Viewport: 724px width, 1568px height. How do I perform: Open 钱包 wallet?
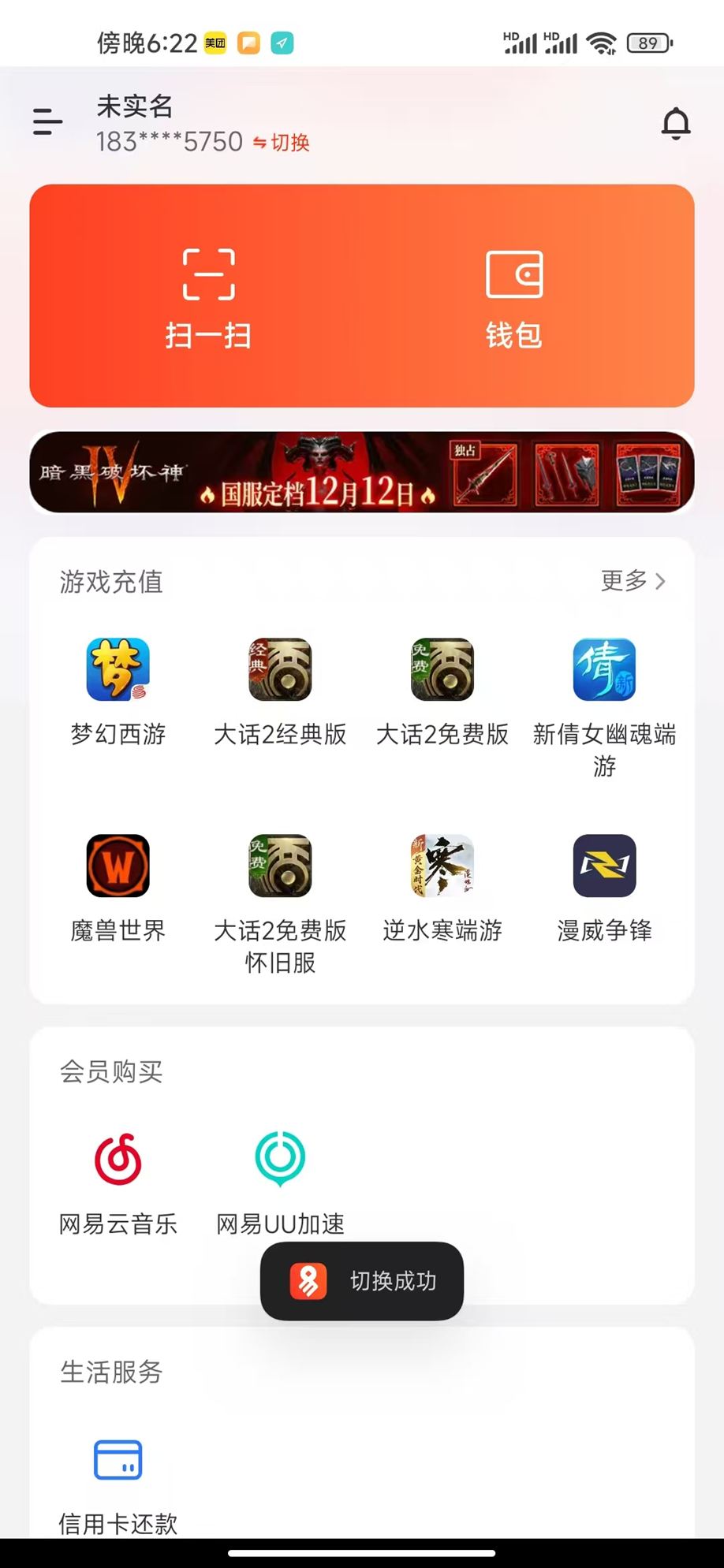pyautogui.click(x=514, y=298)
